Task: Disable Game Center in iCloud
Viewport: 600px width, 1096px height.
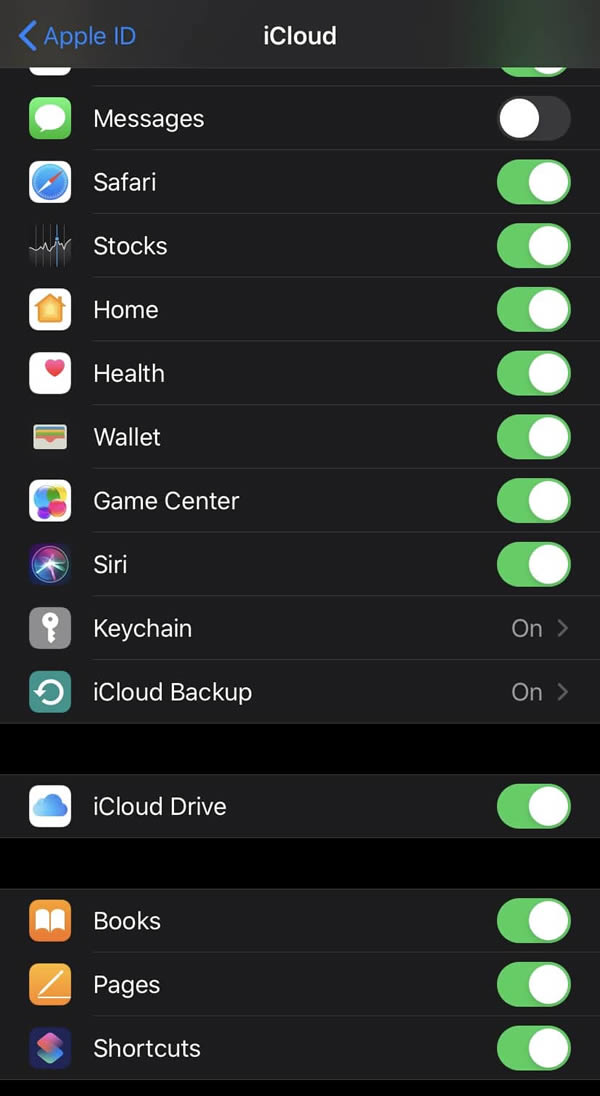Action: [x=533, y=501]
